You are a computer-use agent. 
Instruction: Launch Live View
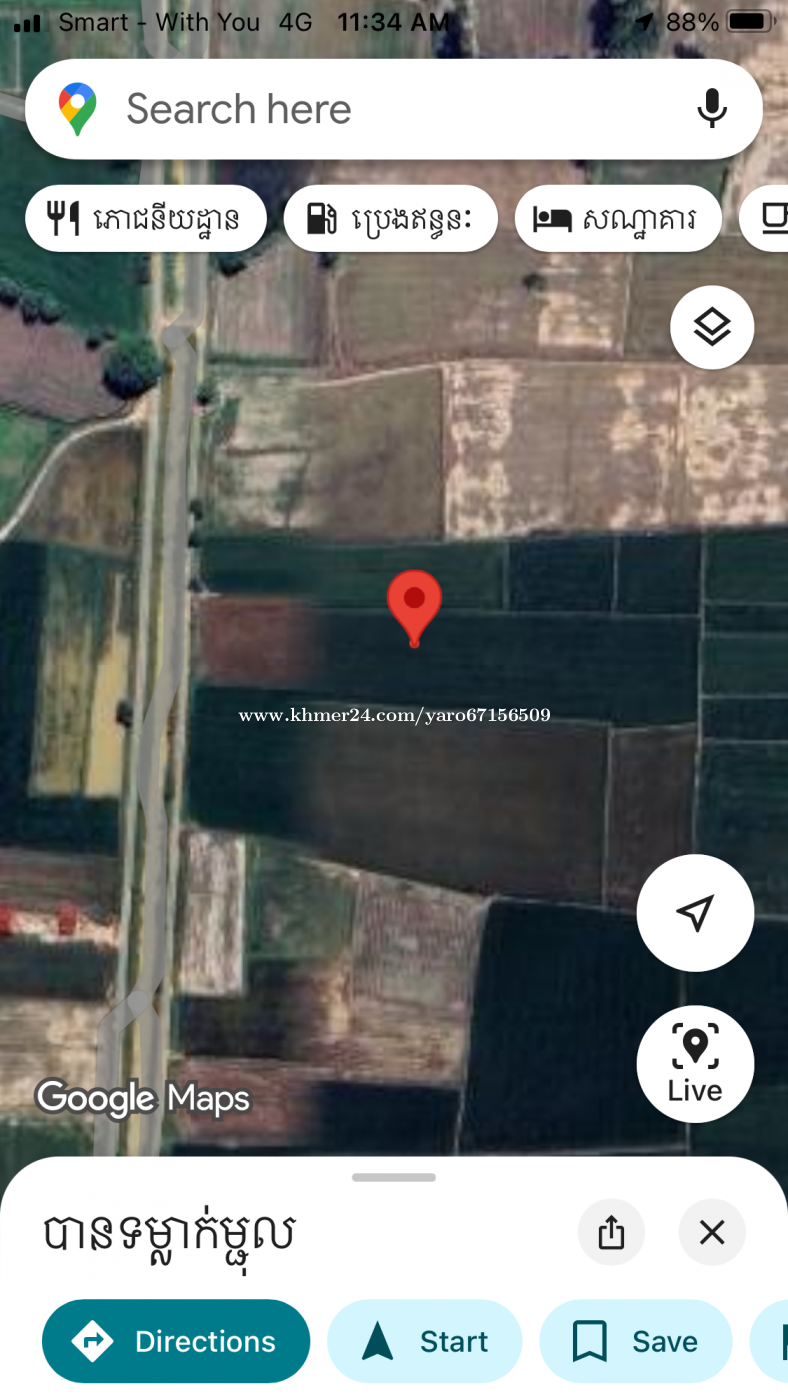tap(695, 1064)
